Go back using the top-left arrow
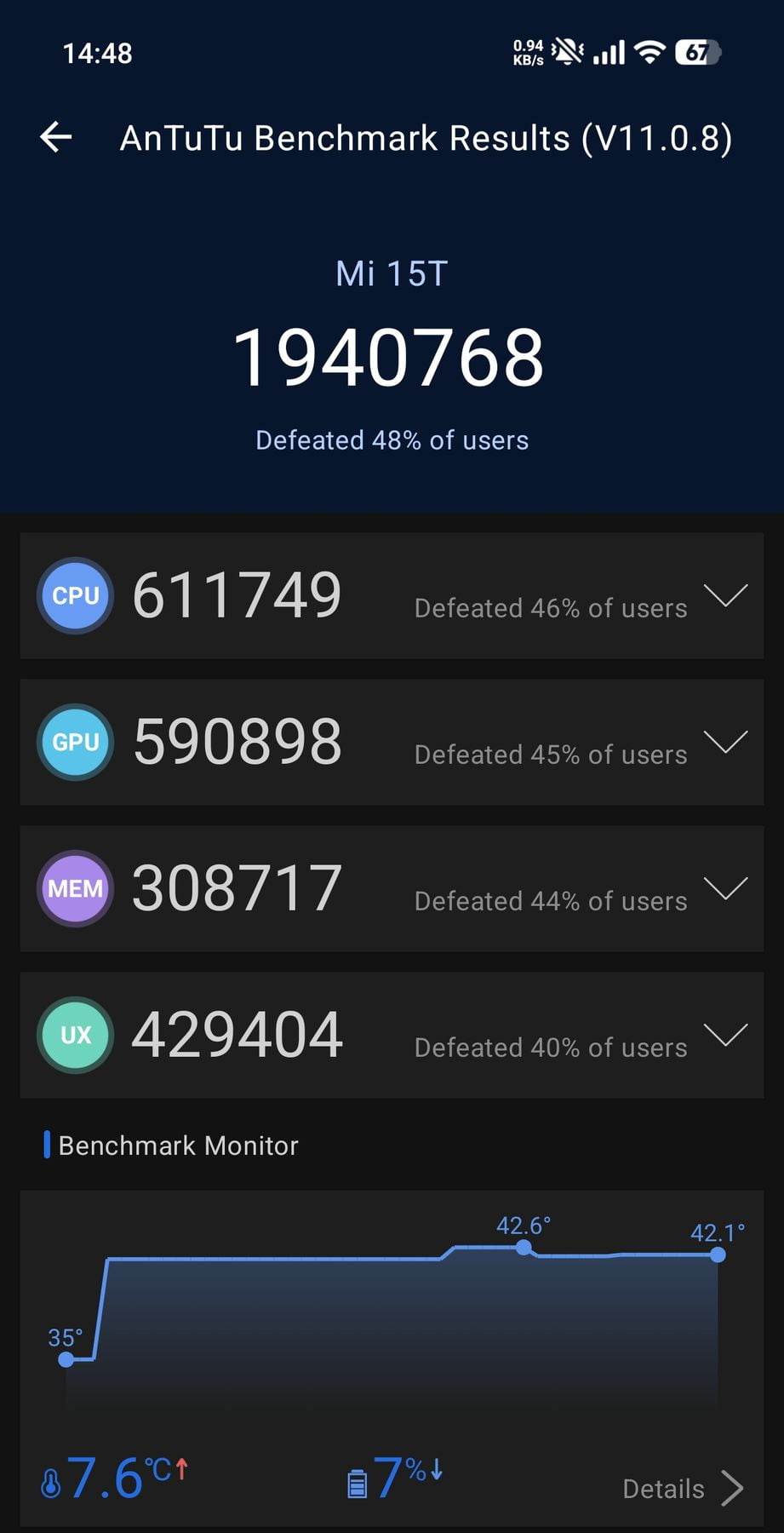This screenshot has width=784, height=1533. (56, 137)
